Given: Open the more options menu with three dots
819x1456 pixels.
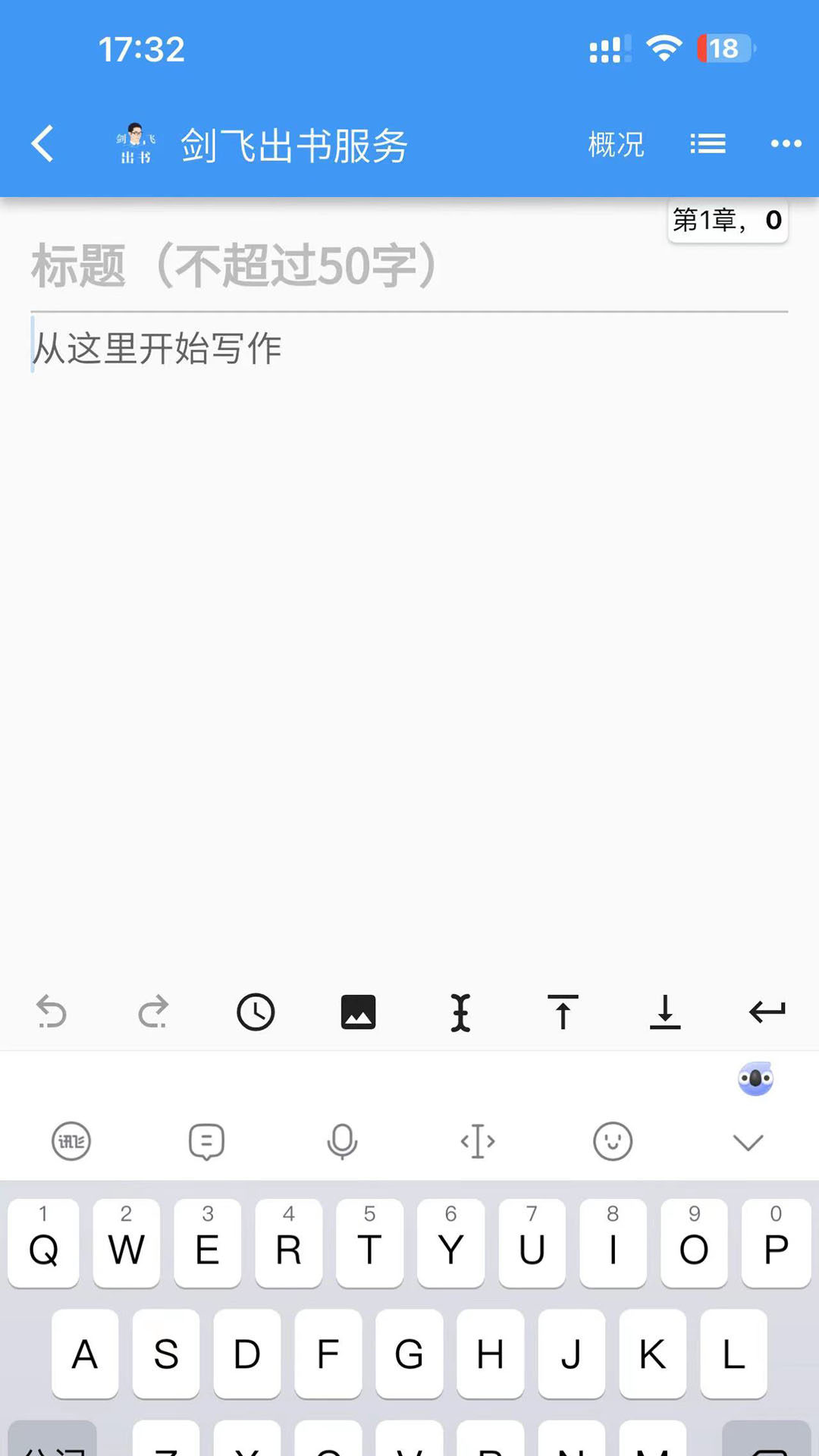Looking at the screenshot, I should [x=785, y=144].
